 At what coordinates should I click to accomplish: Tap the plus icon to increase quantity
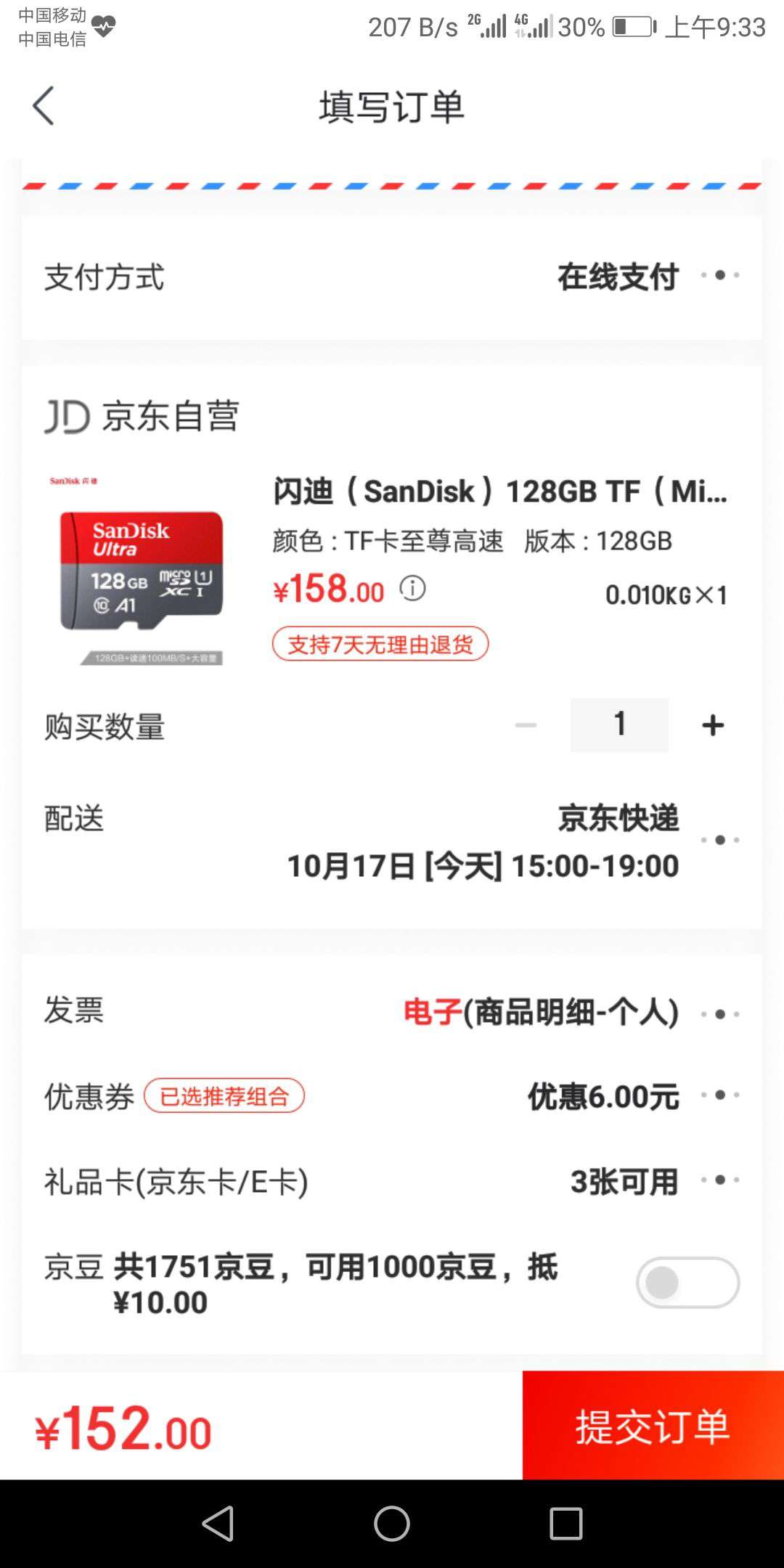[711, 724]
